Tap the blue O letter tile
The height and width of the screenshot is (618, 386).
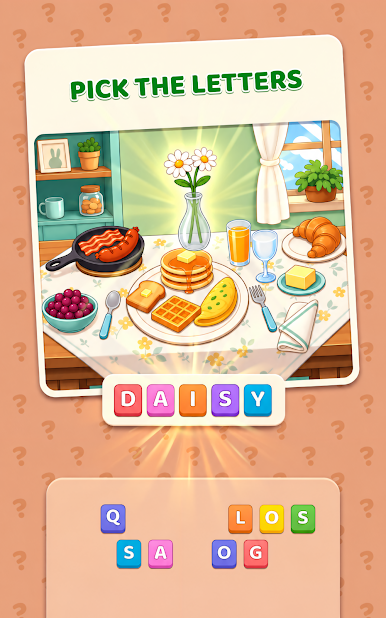224,554
